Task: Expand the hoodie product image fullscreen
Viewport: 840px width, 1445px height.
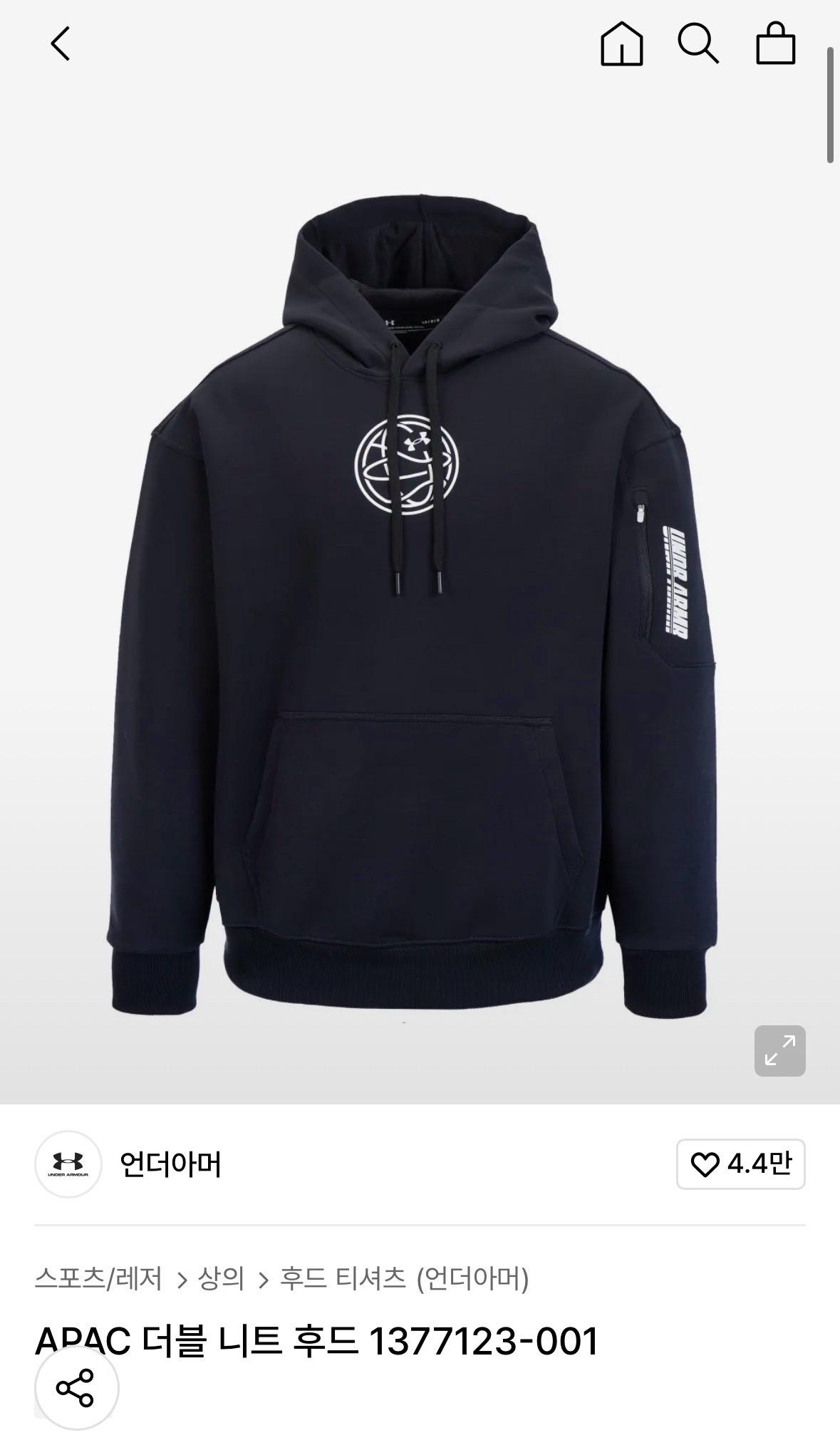Action: (780, 1051)
